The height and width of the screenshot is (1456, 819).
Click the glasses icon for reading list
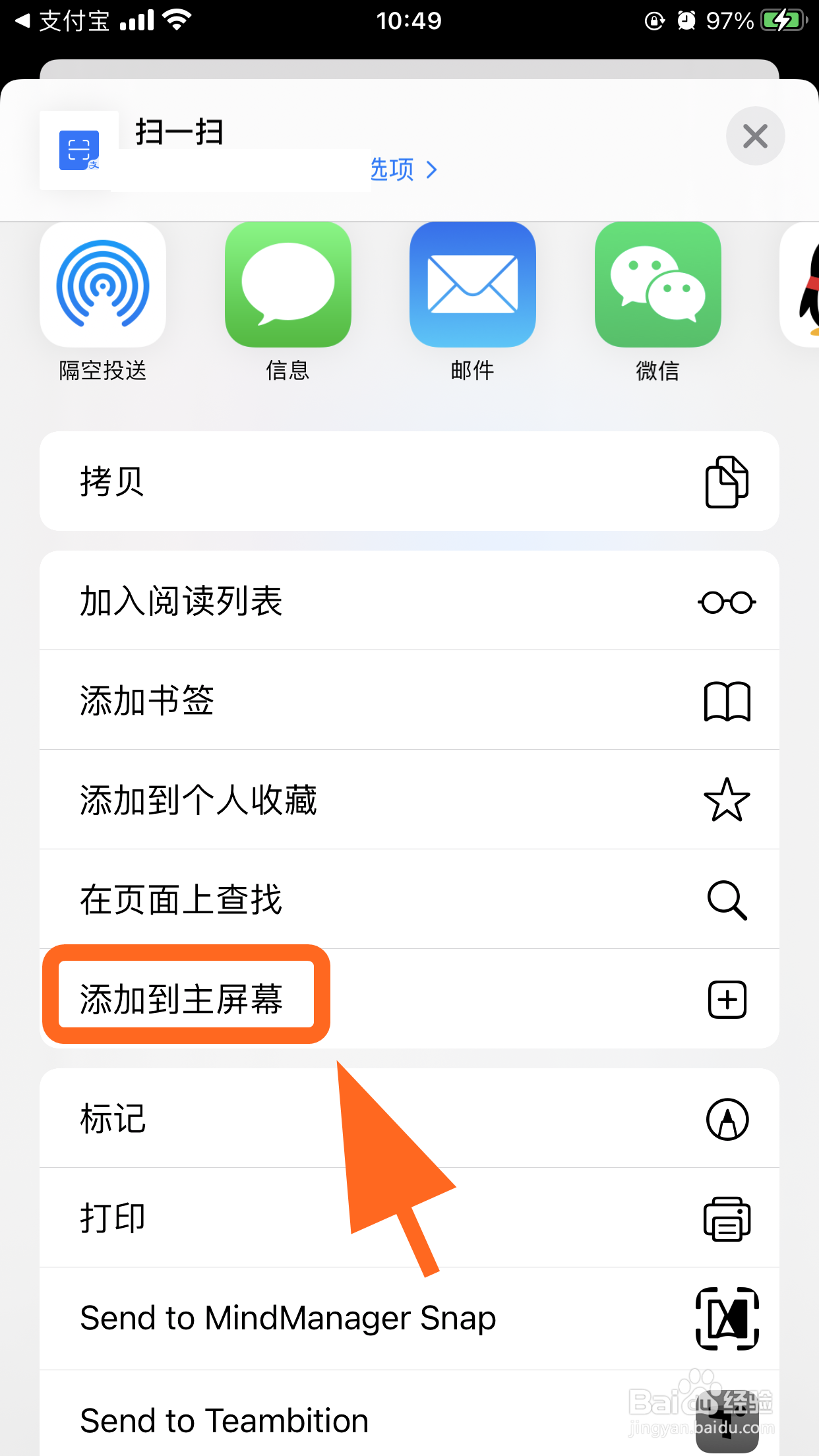point(727,601)
